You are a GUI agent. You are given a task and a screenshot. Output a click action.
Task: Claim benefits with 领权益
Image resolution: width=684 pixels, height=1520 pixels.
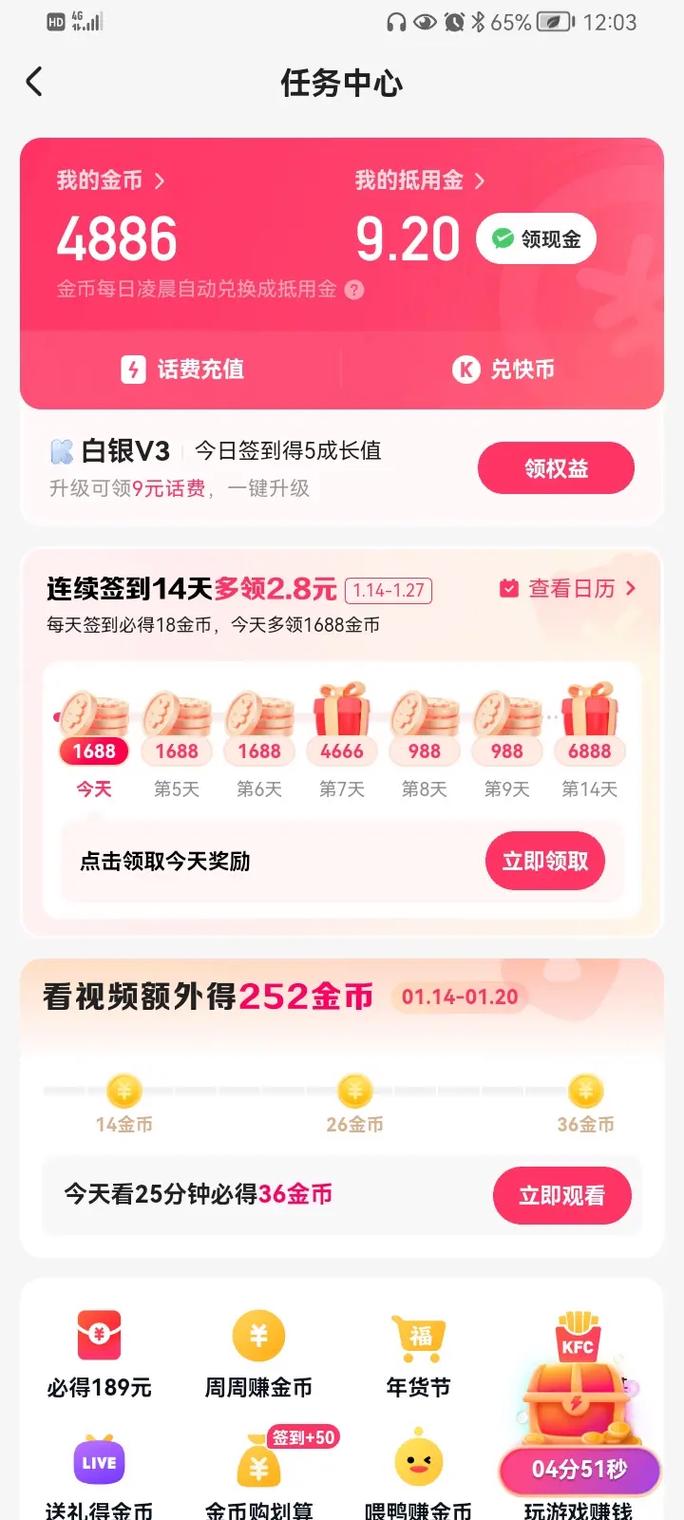click(555, 468)
